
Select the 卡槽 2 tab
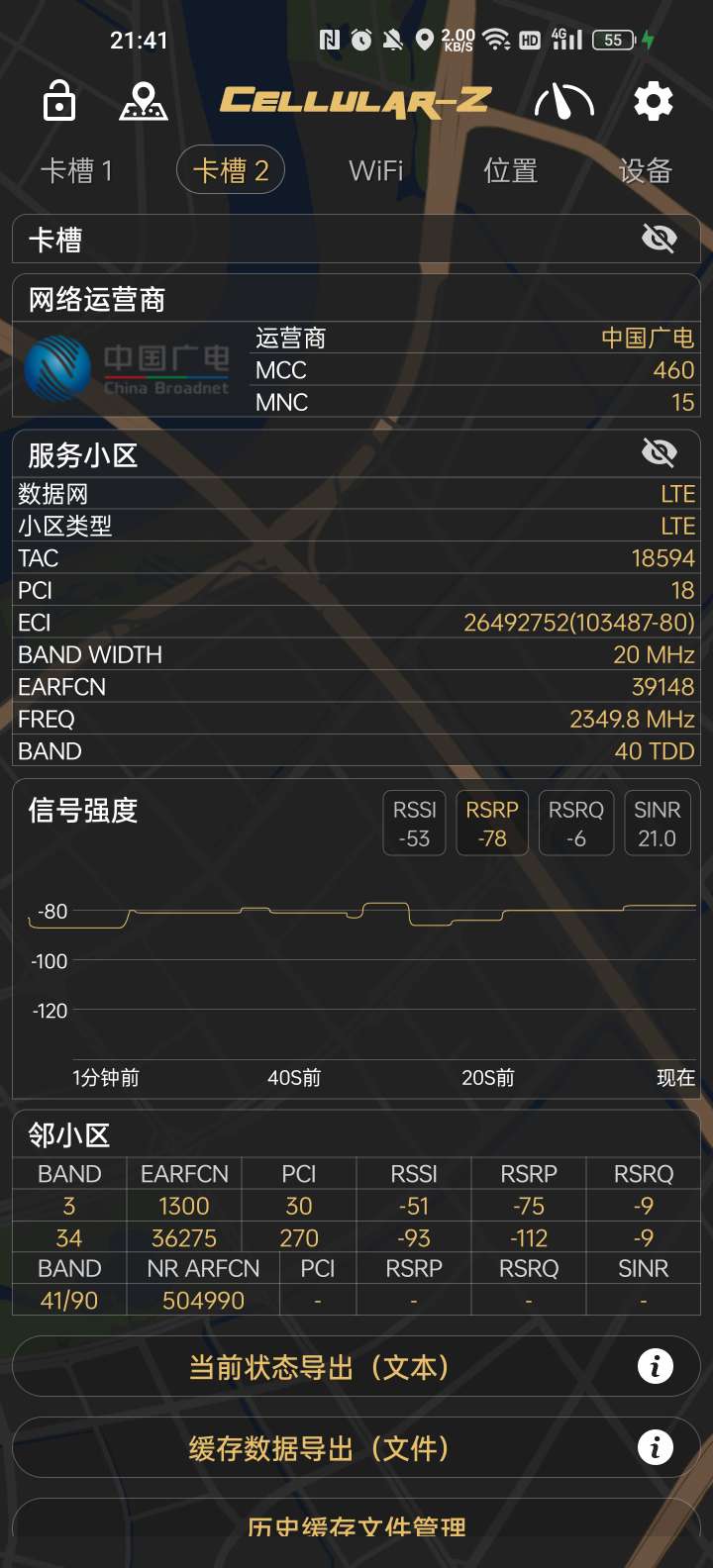(231, 170)
